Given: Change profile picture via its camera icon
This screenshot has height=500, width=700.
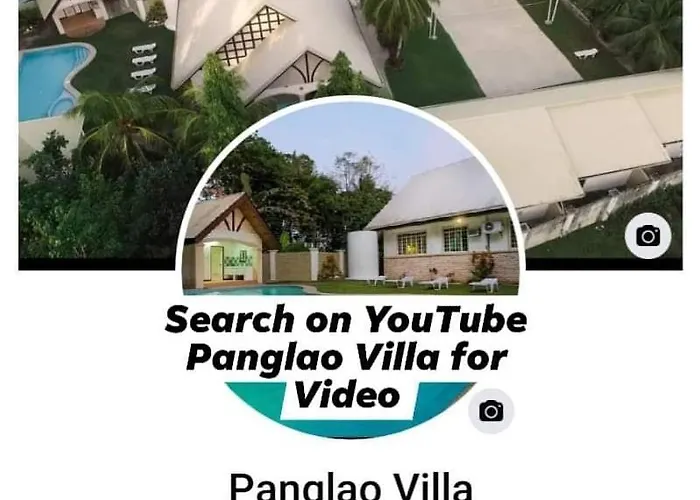Looking at the screenshot, I should tap(491, 411).
